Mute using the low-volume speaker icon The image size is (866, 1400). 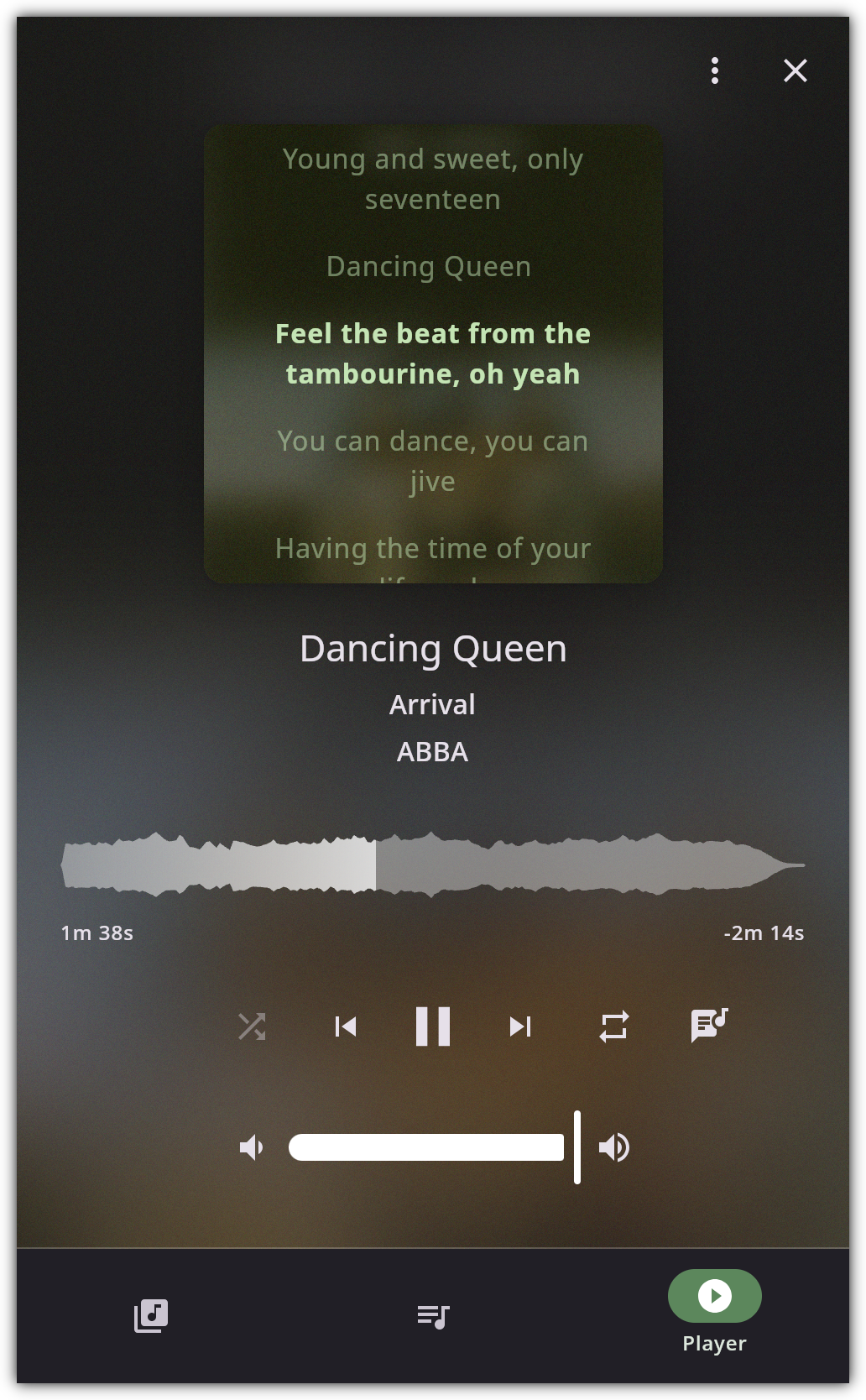(x=252, y=1147)
